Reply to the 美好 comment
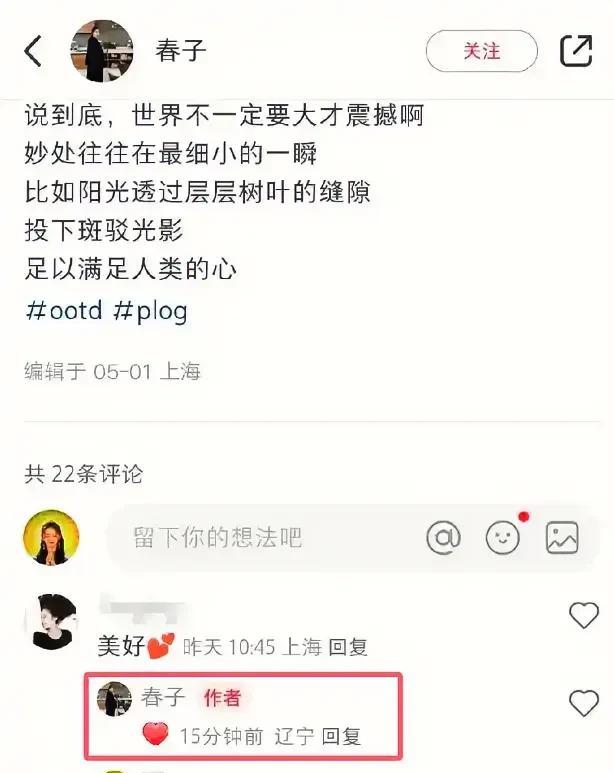This screenshot has height=773, width=614. [x=348, y=647]
